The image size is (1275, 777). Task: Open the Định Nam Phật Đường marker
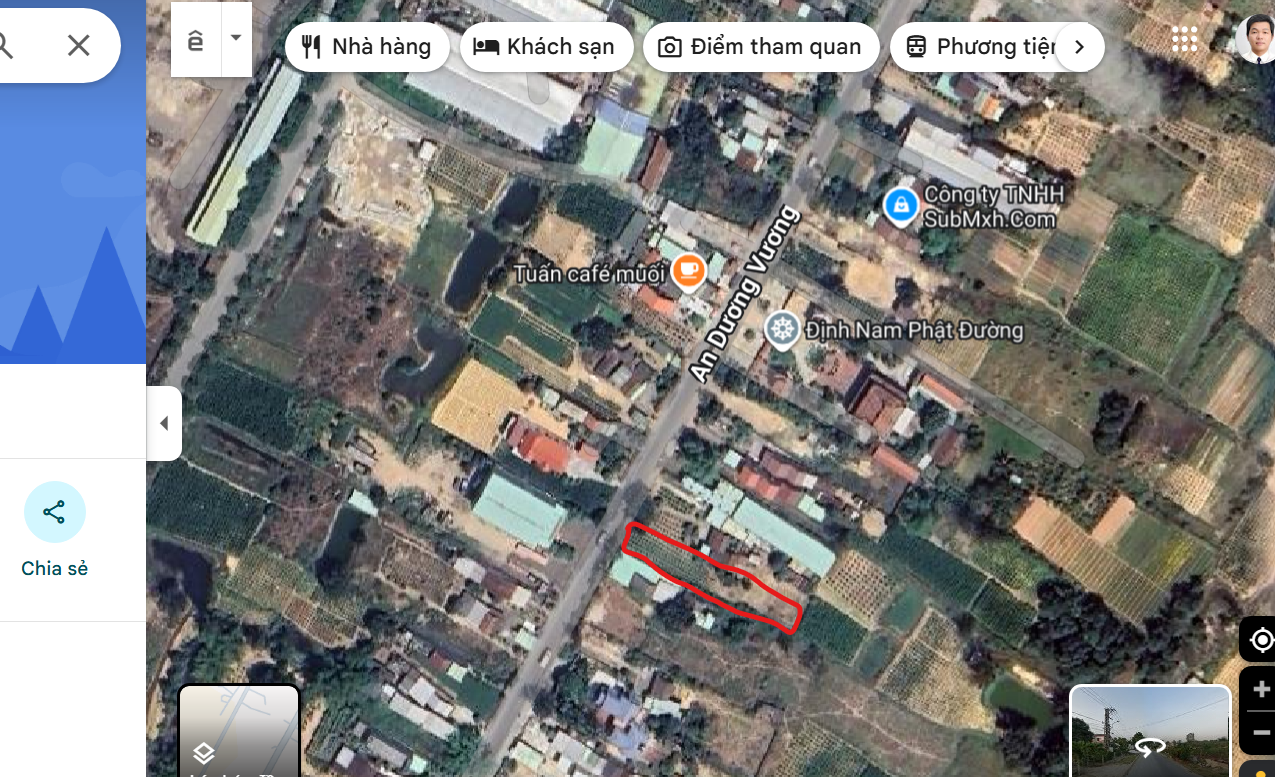pyautogui.click(x=782, y=329)
